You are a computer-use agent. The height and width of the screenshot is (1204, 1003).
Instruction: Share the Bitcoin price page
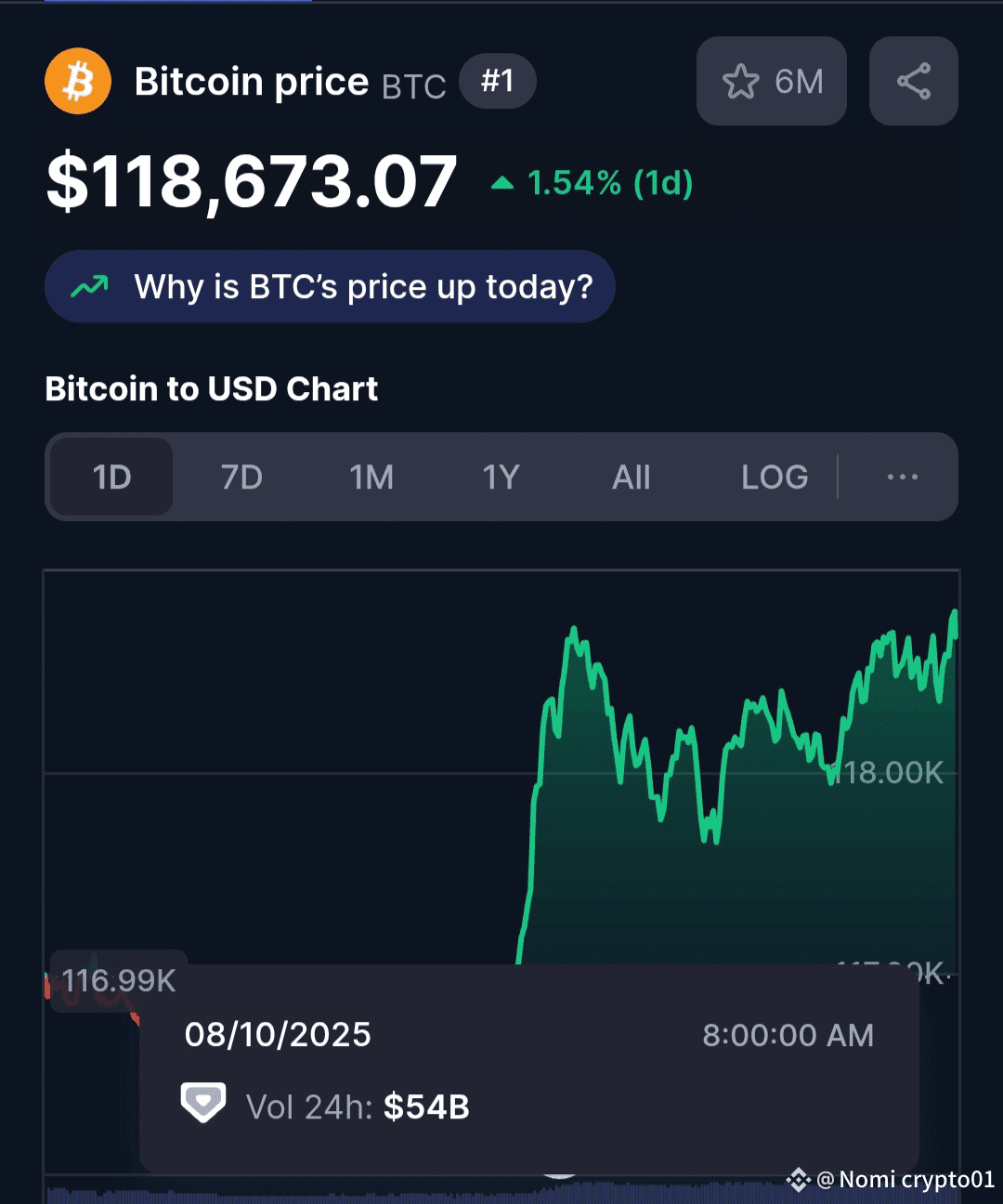click(x=913, y=82)
